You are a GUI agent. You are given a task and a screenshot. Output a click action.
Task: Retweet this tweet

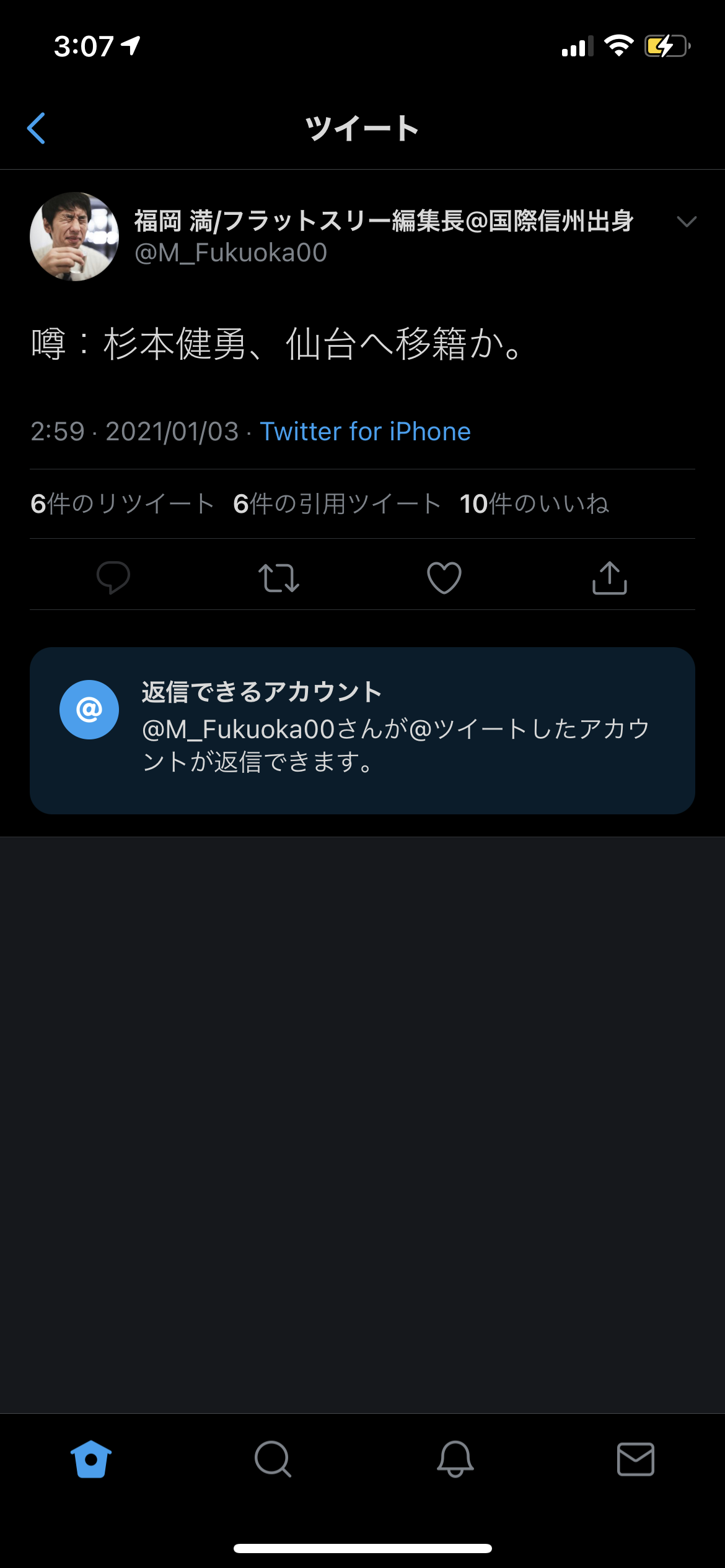(279, 578)
